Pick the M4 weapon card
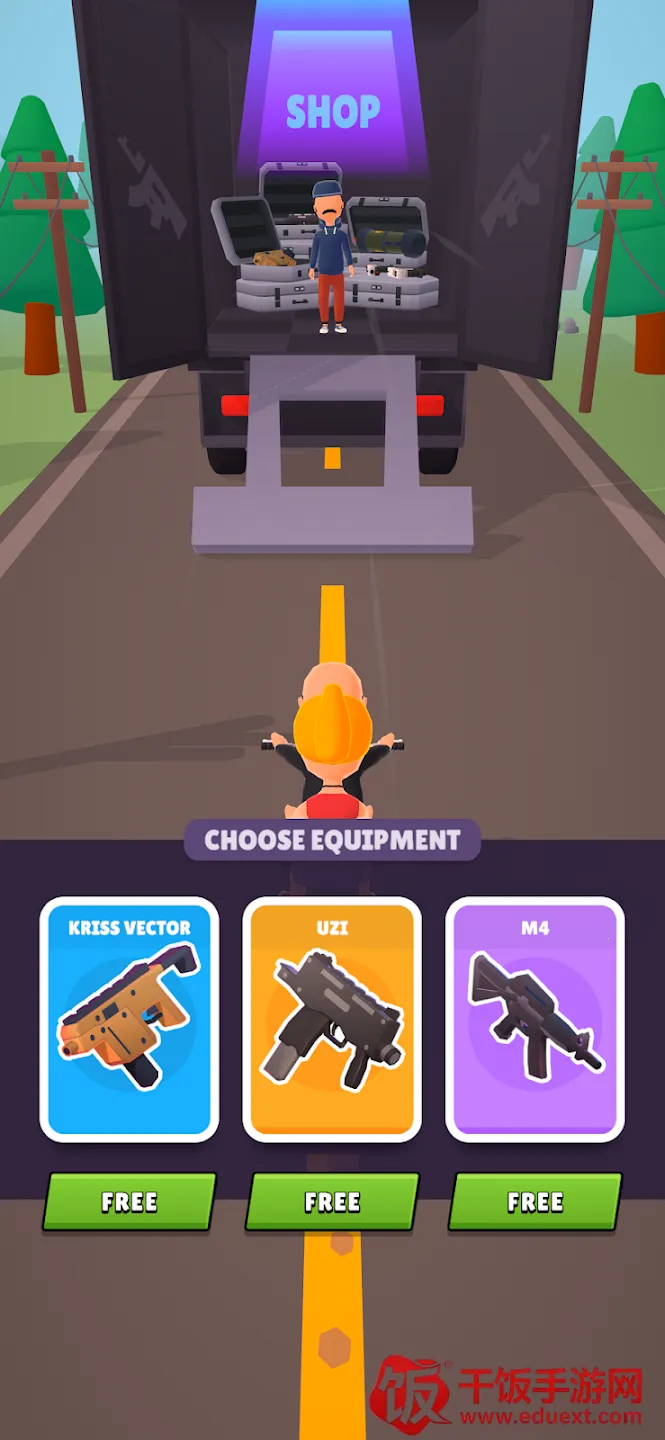This screenshot has height=1440, width=665. tap(535, 1019)
